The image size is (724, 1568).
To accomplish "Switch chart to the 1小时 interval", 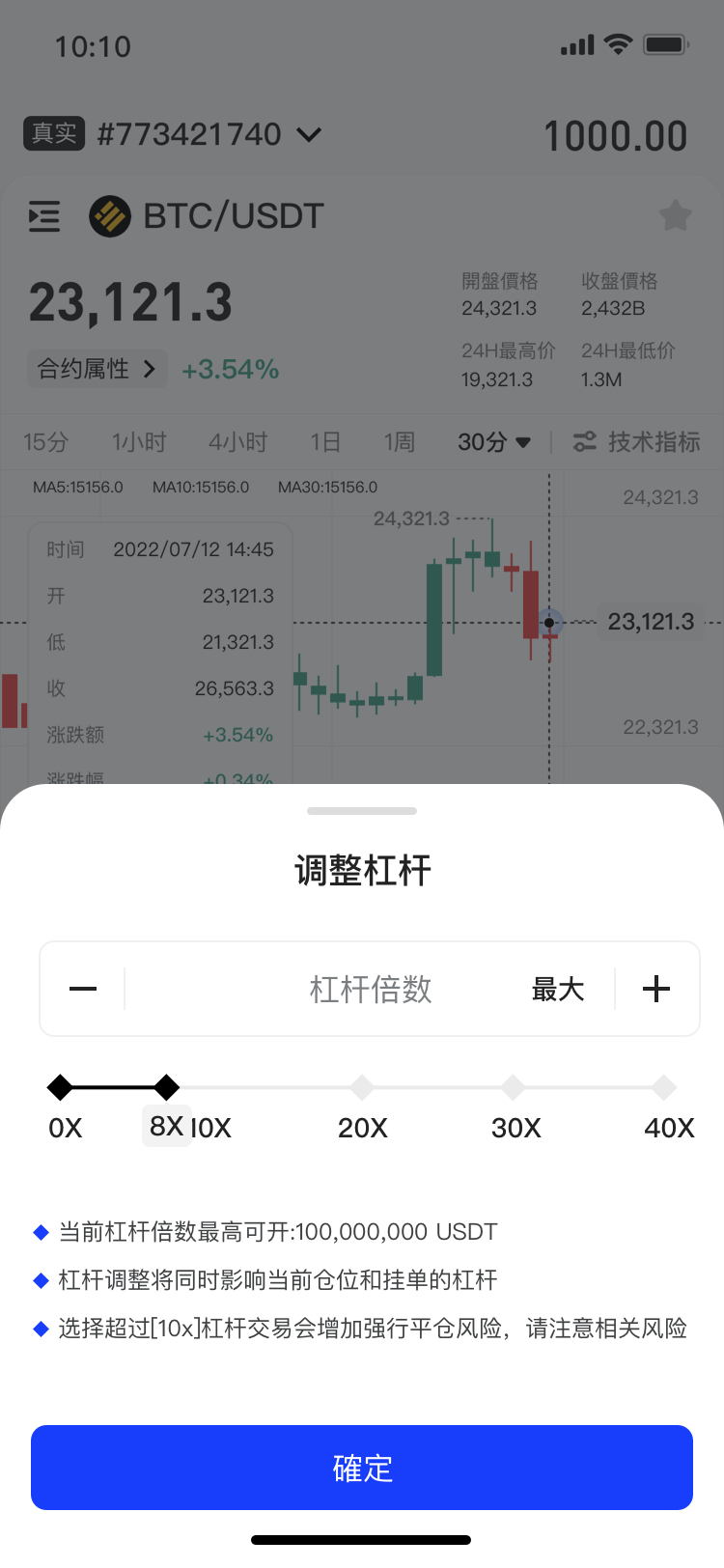I will click(x=139, y=442).
